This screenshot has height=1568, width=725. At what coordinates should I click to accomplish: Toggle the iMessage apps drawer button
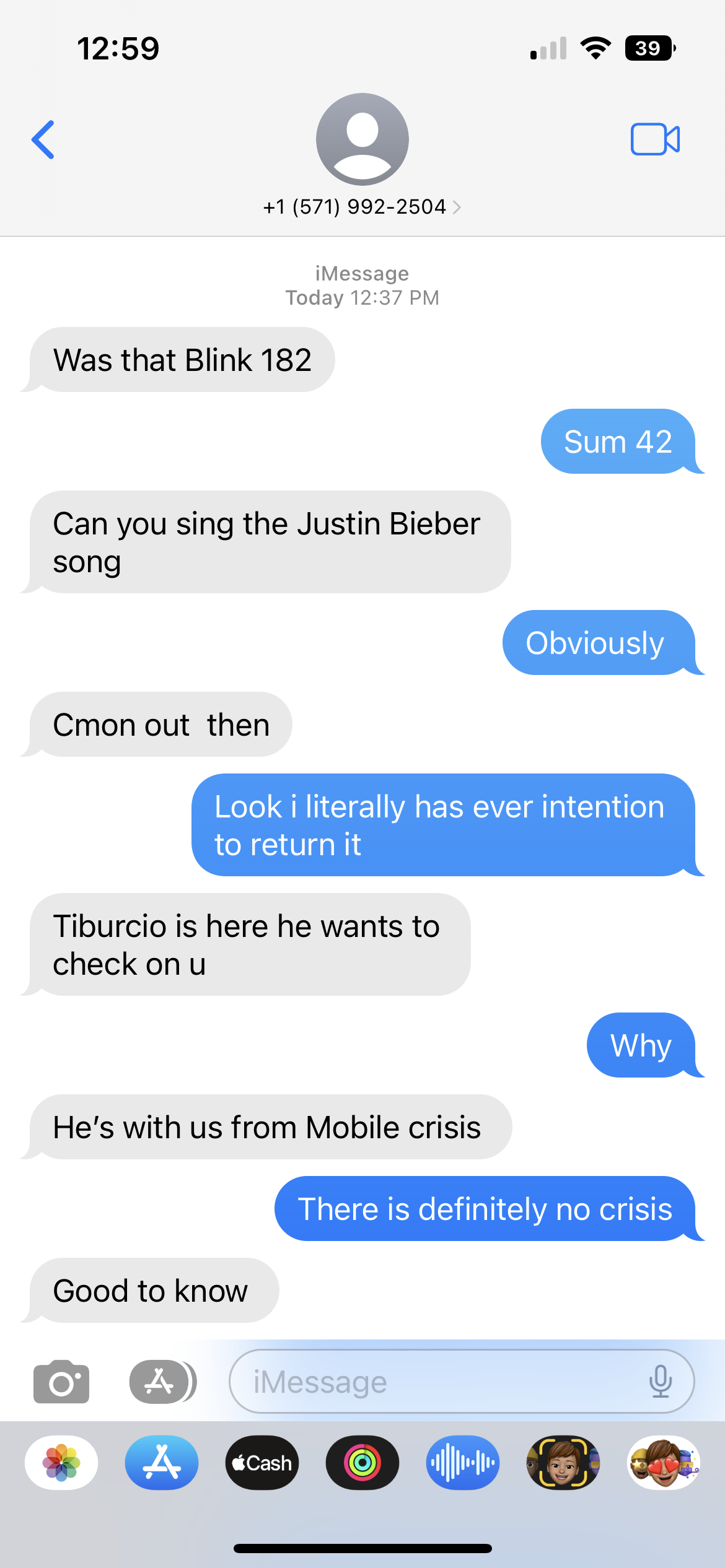162,1382
